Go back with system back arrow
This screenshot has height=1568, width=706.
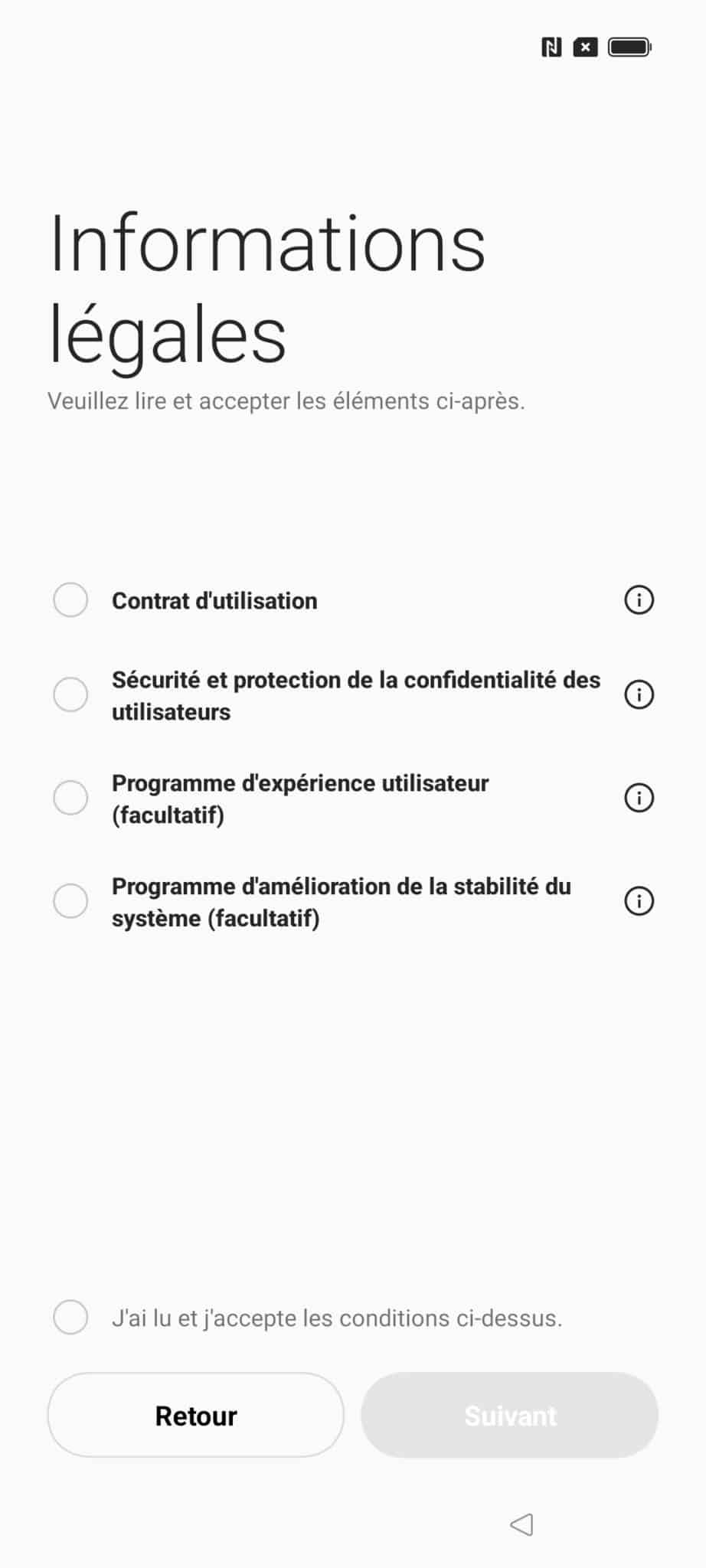click(521, 1524)
